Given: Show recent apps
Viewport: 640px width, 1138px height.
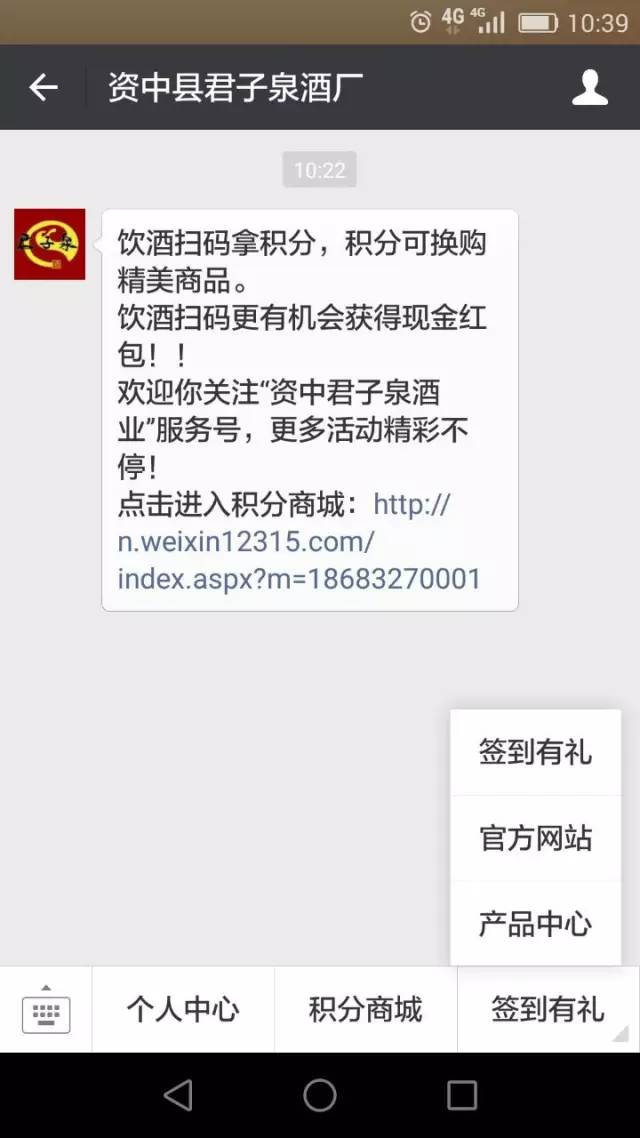Looking at the screenshot, I should 462,1096.
